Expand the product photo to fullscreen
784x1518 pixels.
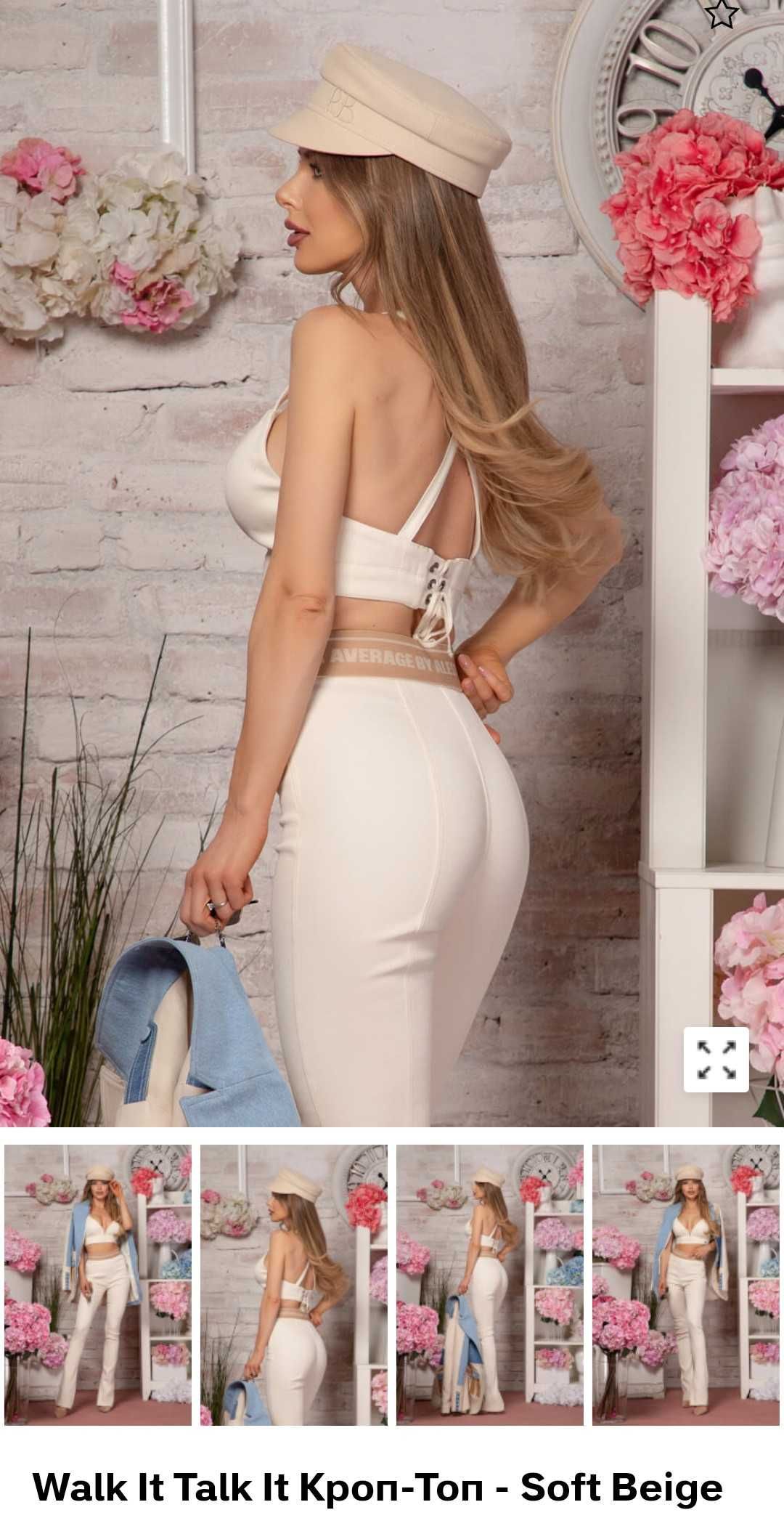(716, 1060)
